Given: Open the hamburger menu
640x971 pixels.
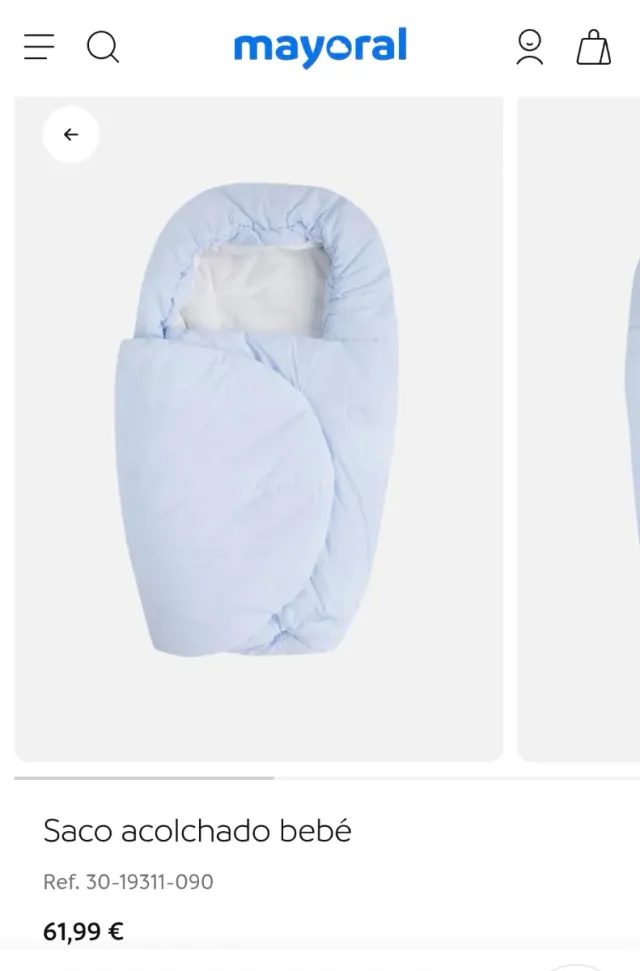Looking at the screenshot, I should 39,47.
